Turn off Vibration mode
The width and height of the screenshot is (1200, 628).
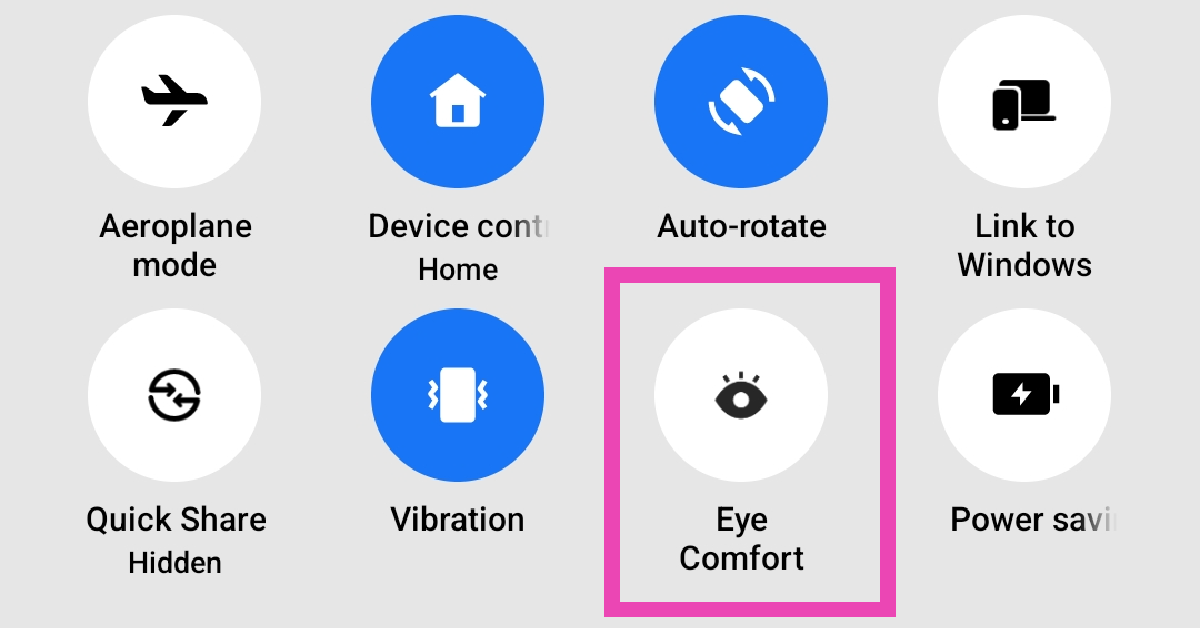457,395
